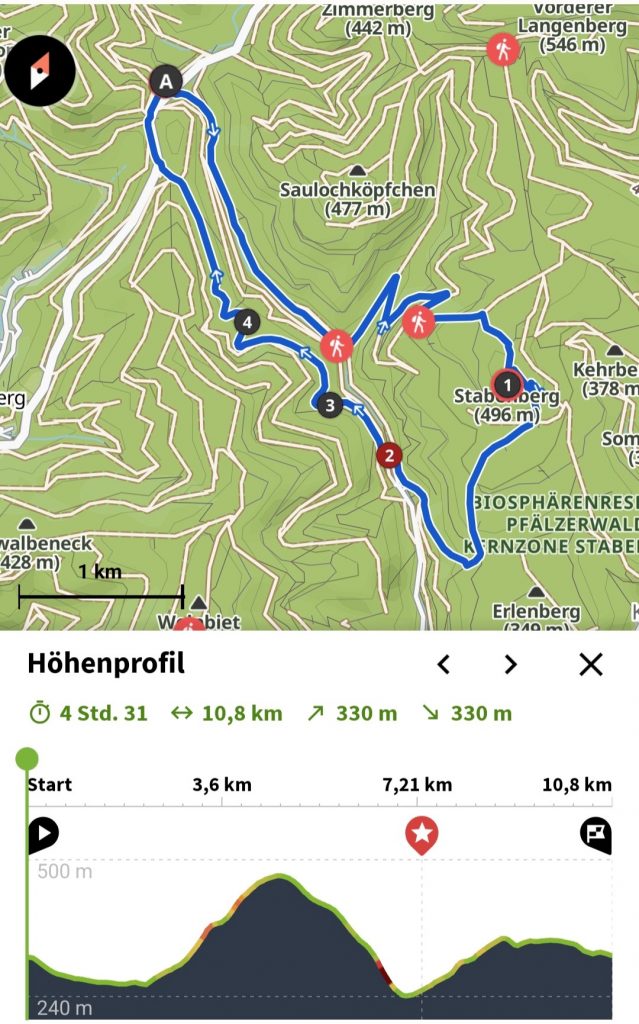Tap the star highlight marker on elevation profile
The image size is (639, 1024).
[422, 834]
